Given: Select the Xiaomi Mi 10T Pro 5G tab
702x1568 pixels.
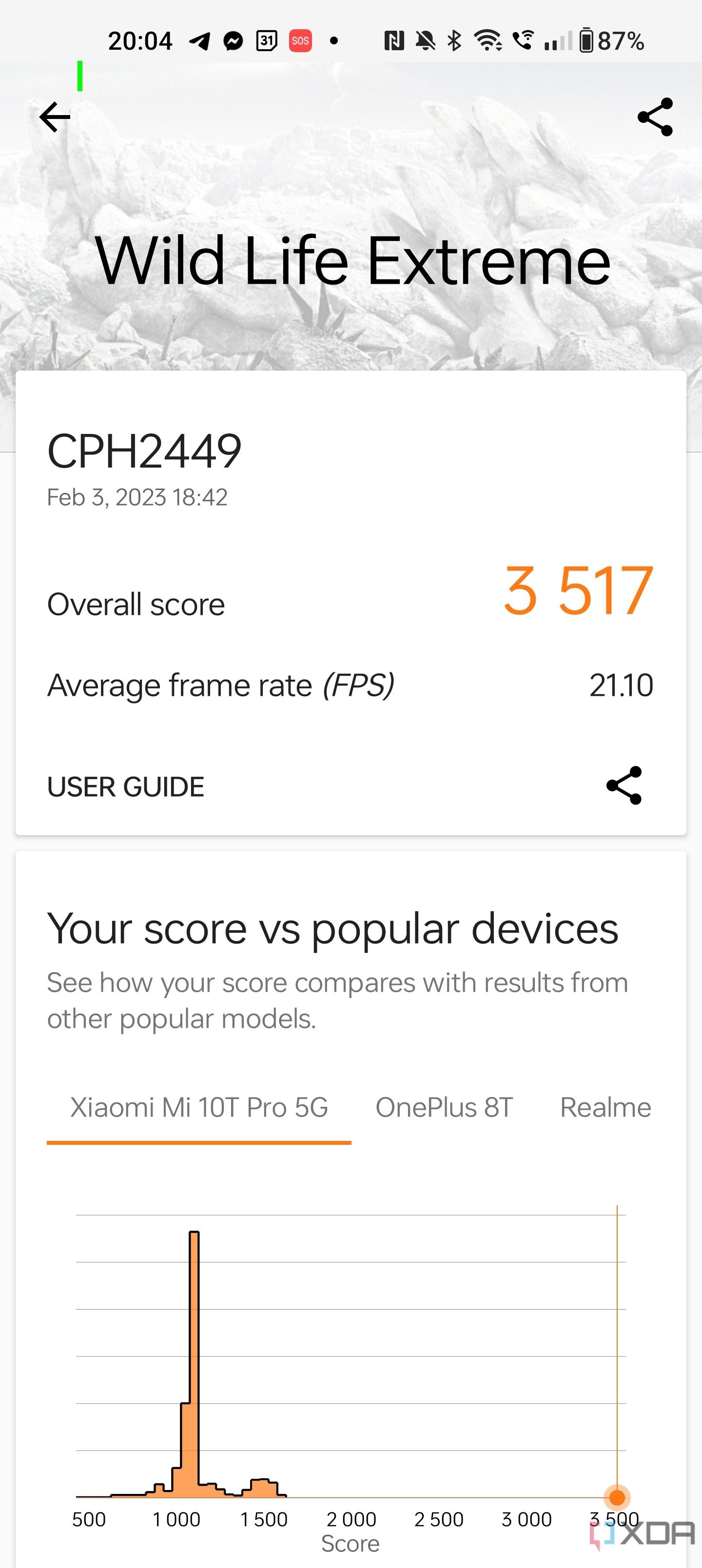Looking at the screenshot, I should (x=199, y=1108).
